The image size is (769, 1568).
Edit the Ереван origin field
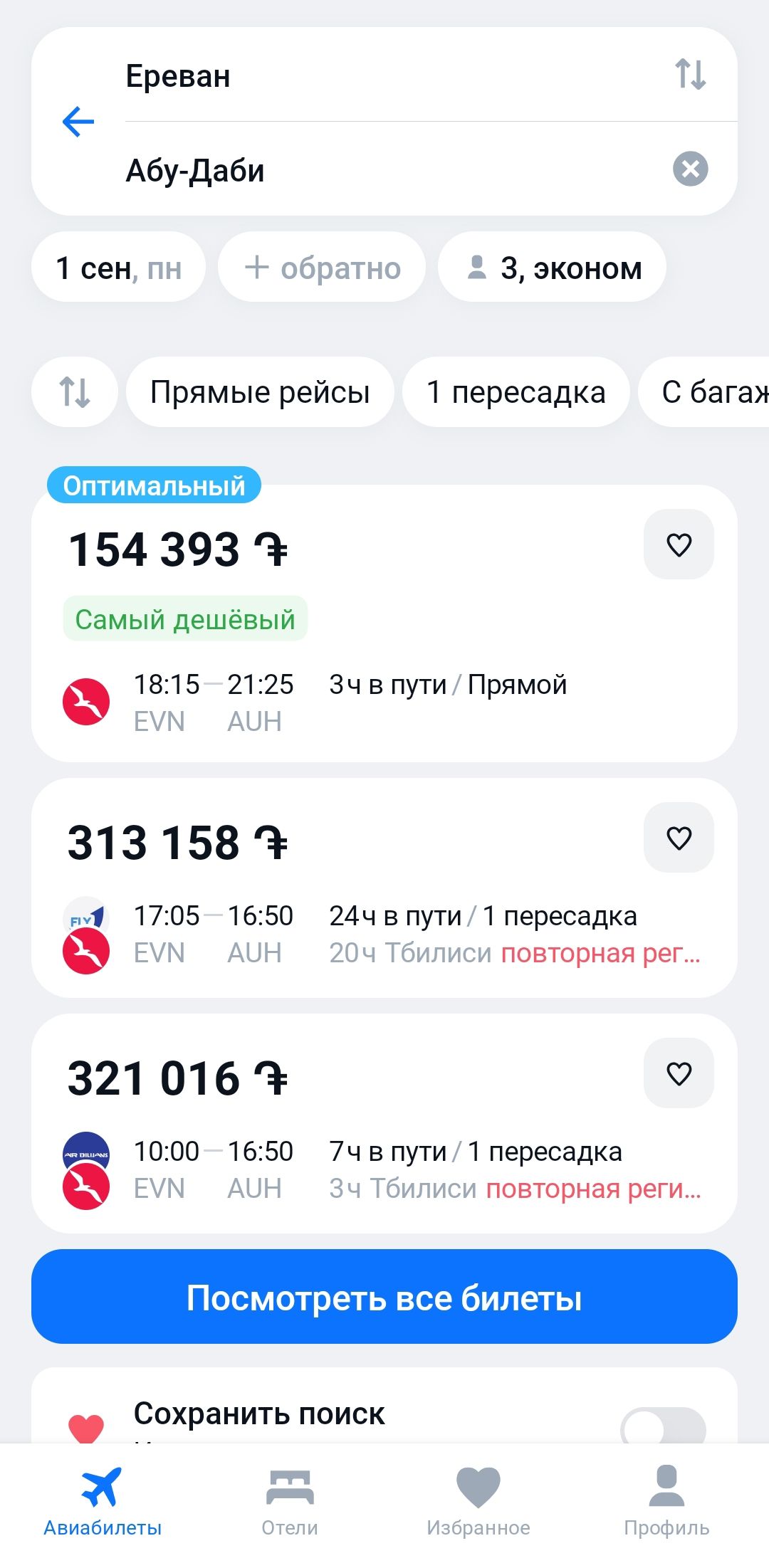[x=356, y=76]
